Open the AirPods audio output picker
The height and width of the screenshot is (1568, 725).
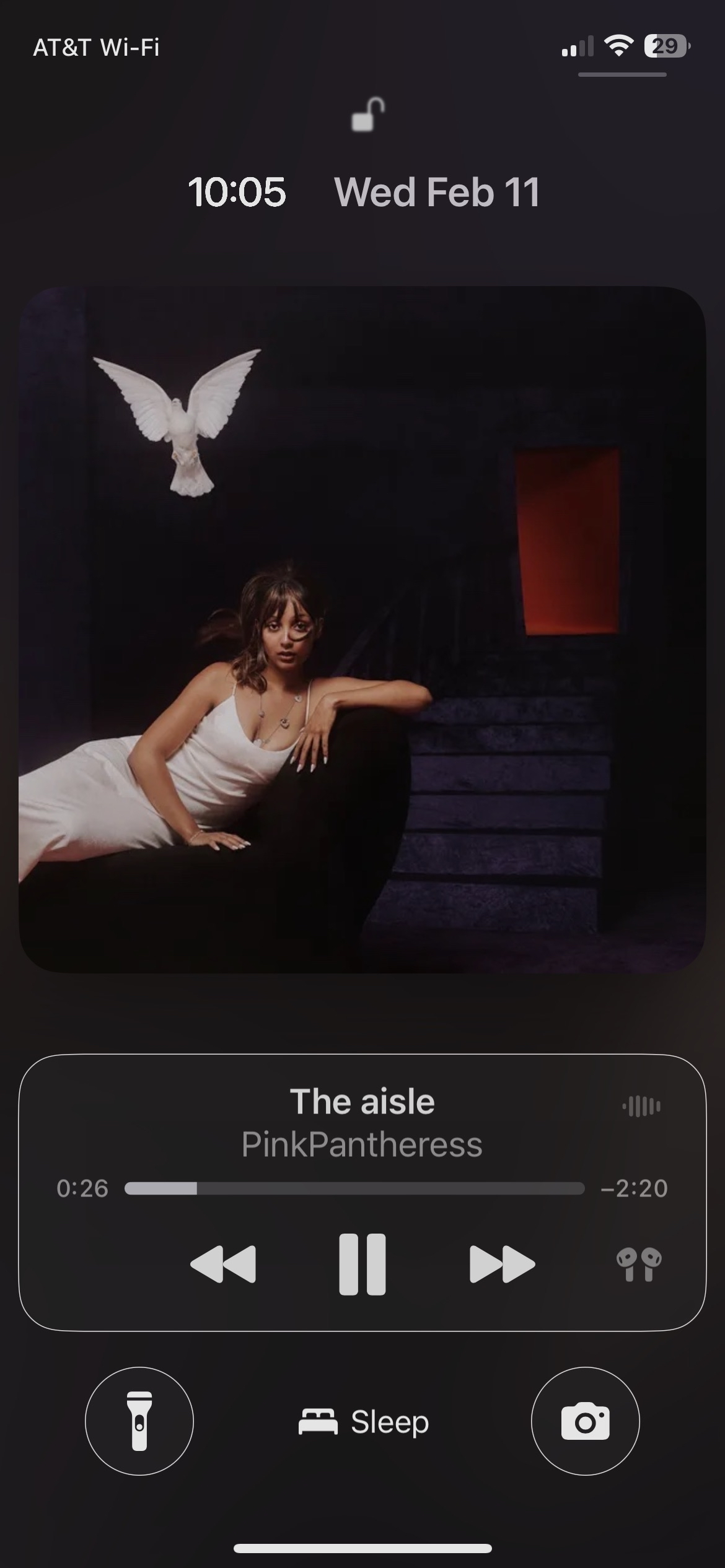[x=639, y=1264]
